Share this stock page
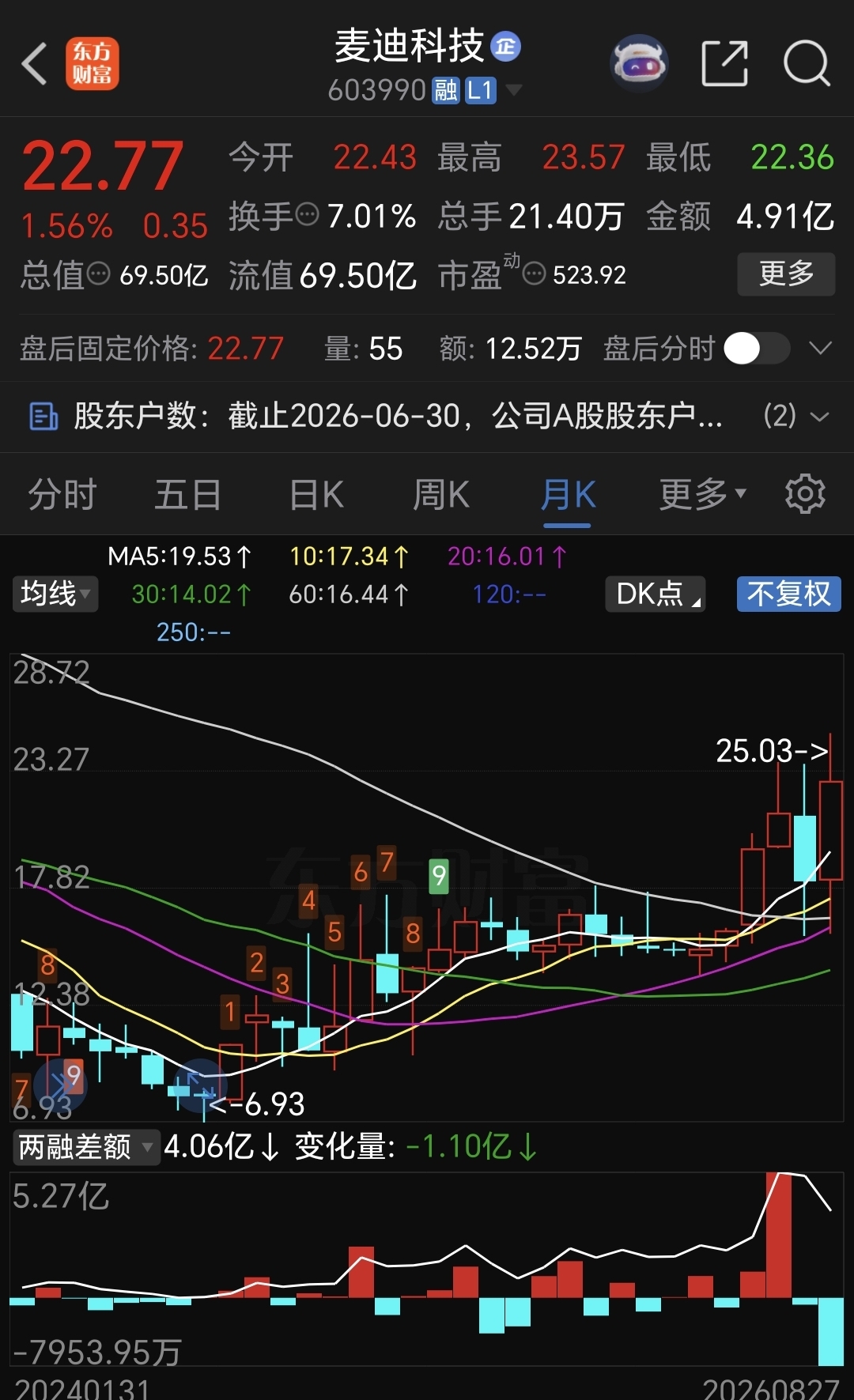Screen dimensions: 854x1400 pyautogui.click(x=724, y=63)
